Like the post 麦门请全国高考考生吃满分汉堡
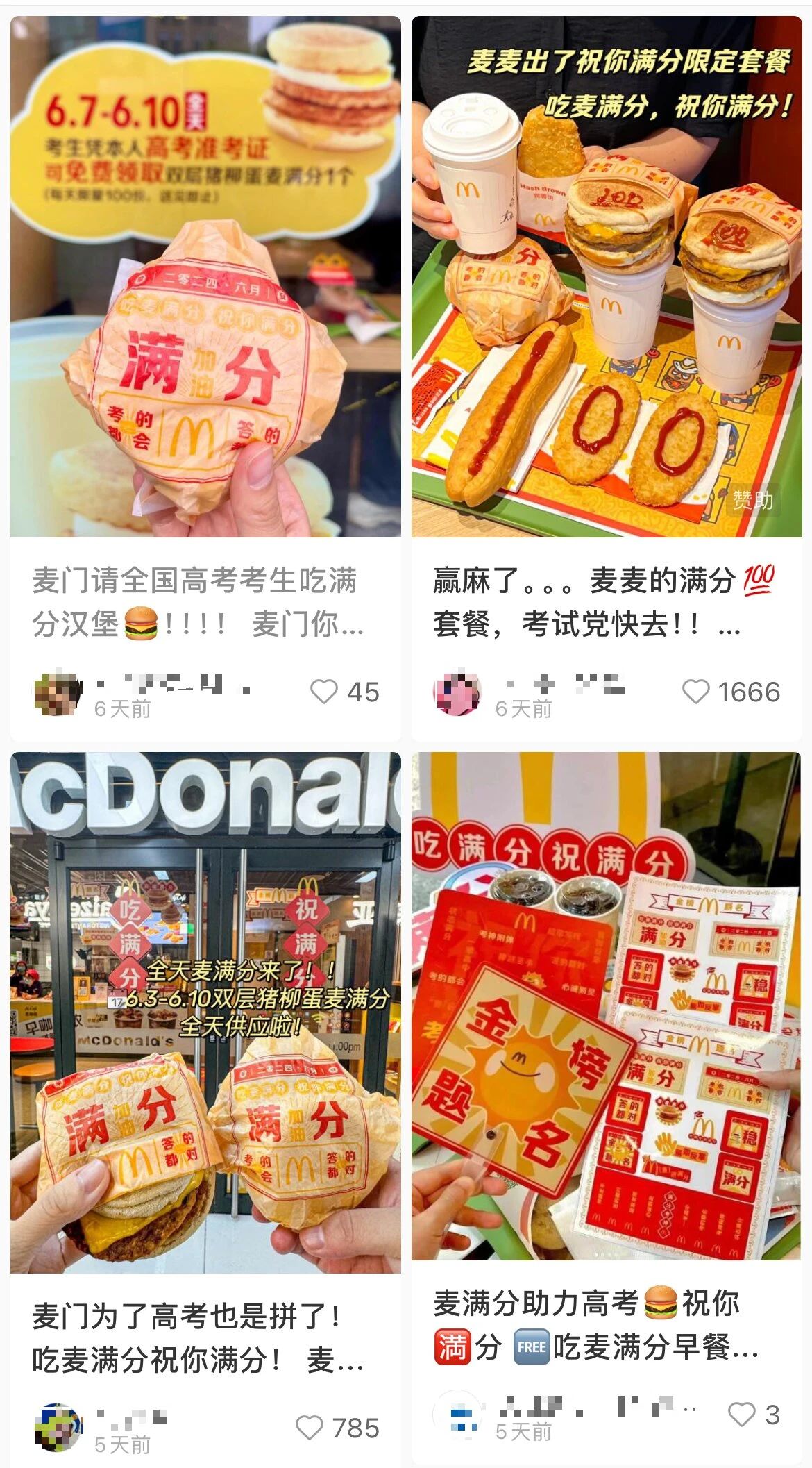 (x=323, y=692)
